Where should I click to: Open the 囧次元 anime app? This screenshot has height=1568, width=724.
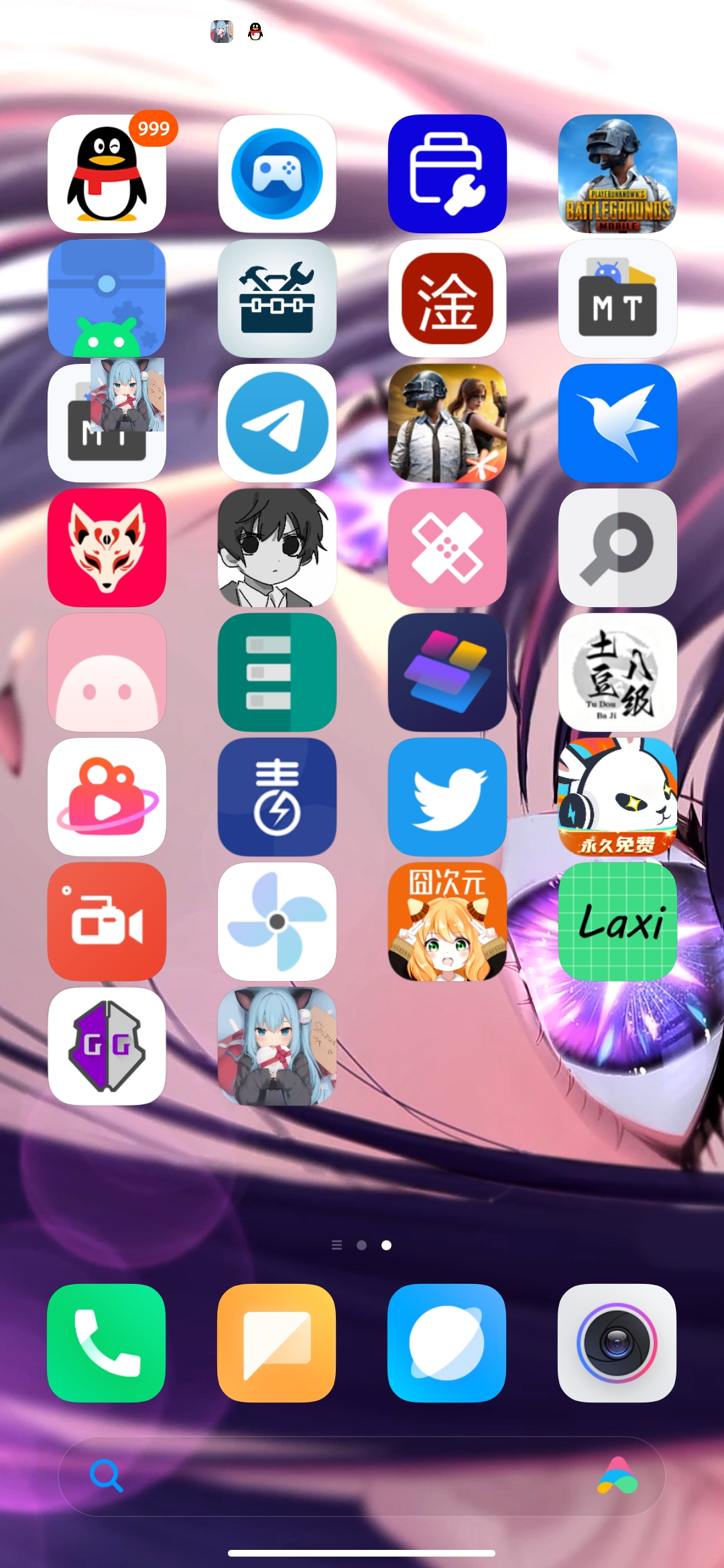(x=447, y=921)
